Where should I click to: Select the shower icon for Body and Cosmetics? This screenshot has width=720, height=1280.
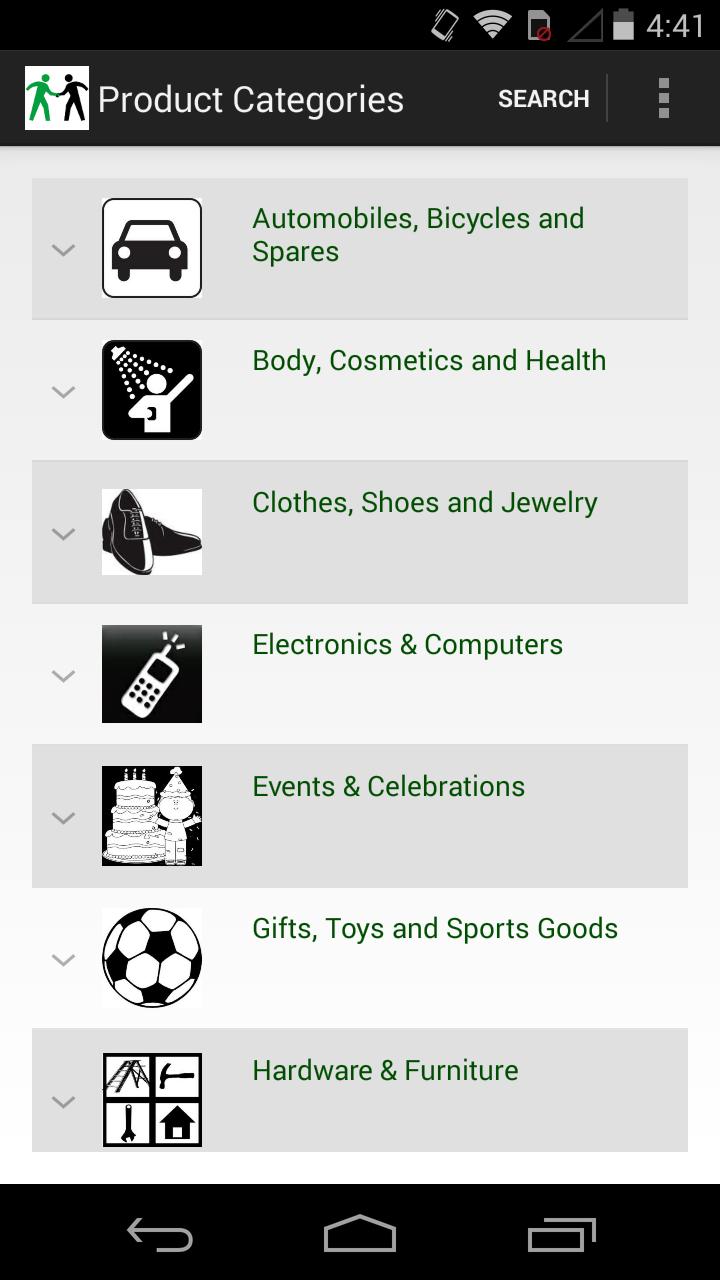(x=151, y=390)
